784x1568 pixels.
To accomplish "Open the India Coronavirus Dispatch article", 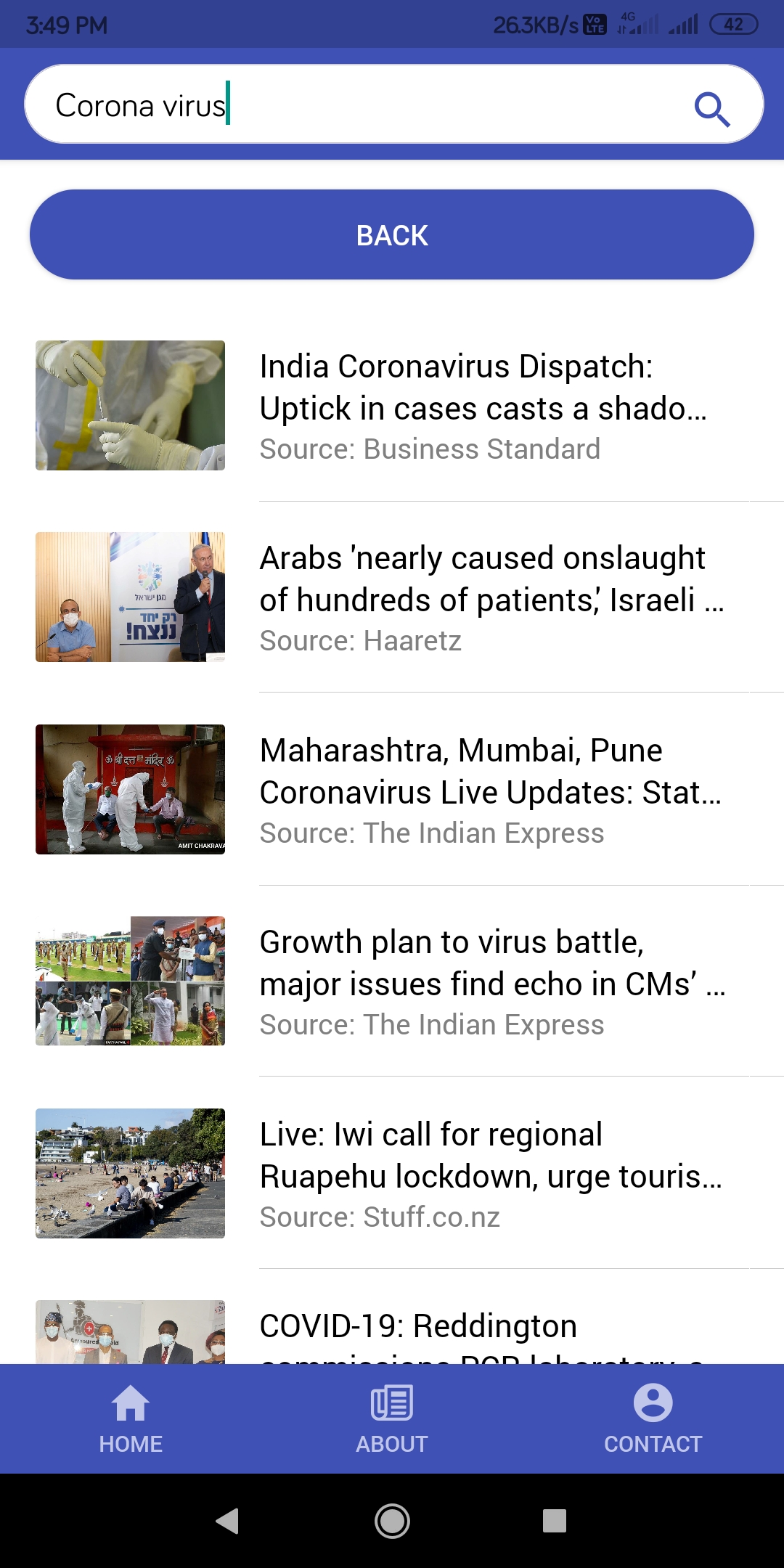I will (x=482, y=407).
